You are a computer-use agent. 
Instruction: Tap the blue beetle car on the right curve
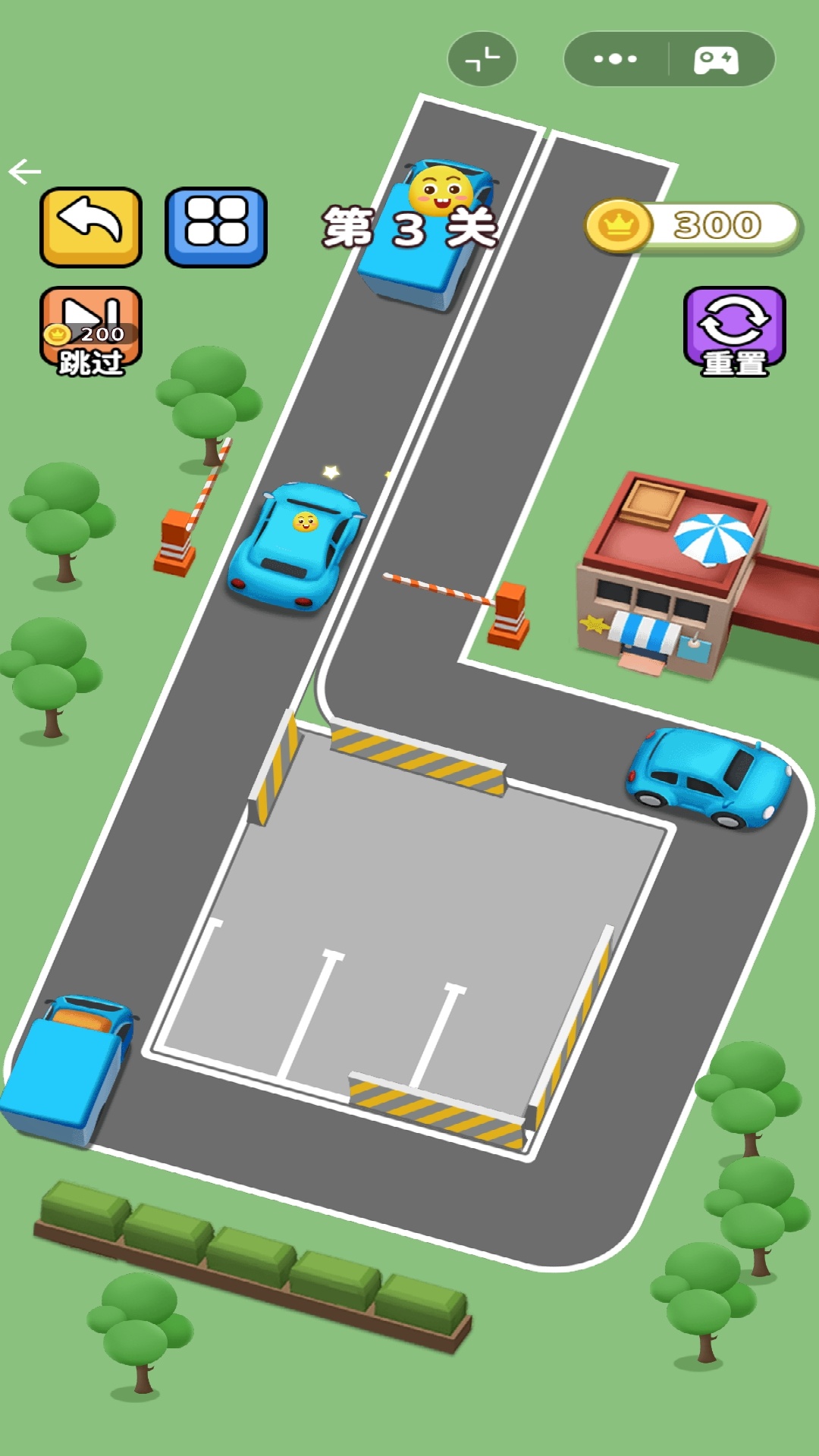708,777
